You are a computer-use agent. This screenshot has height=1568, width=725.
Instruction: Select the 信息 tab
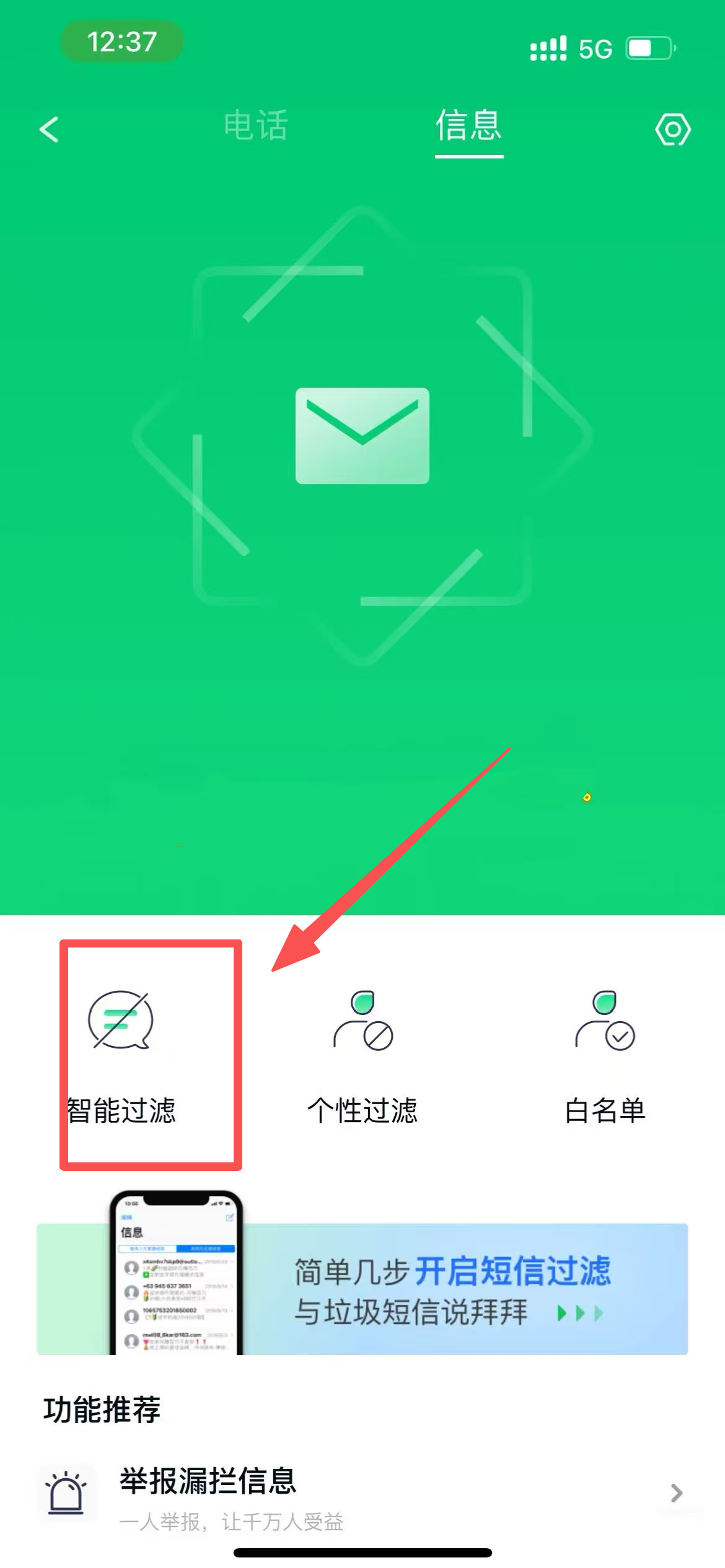point(468,126)
